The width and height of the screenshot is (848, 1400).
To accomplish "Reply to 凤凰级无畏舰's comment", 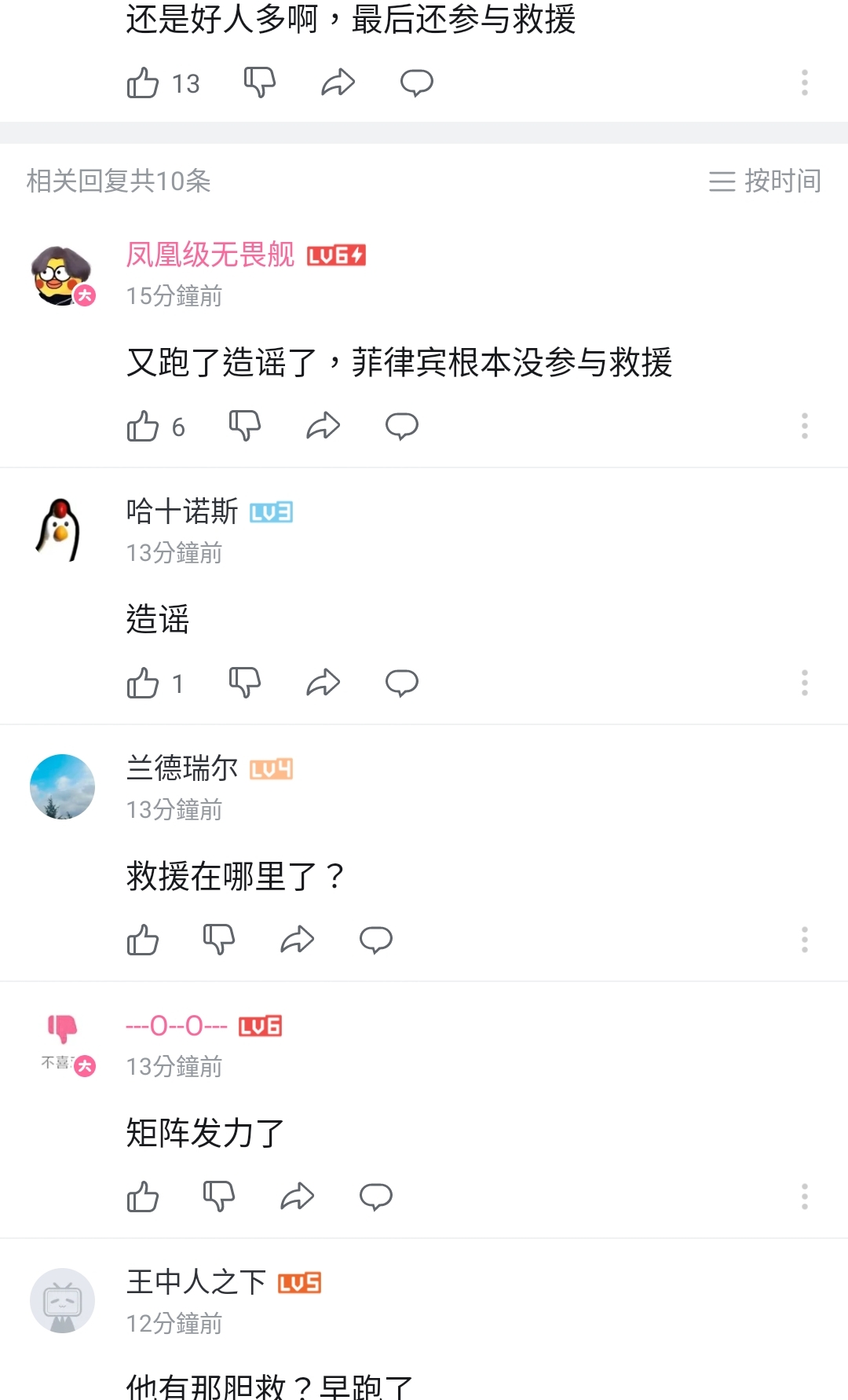I will [402, 426].
